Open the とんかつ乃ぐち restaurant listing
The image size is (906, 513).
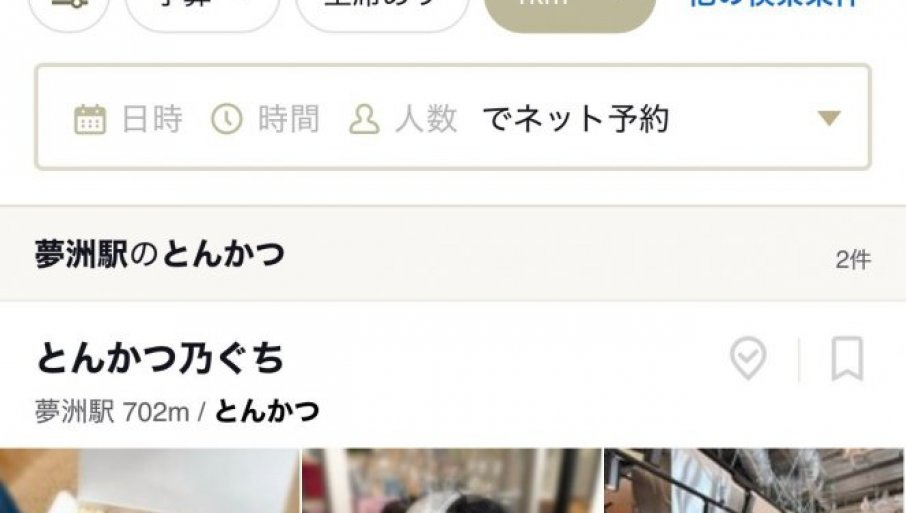coord(160,357)
